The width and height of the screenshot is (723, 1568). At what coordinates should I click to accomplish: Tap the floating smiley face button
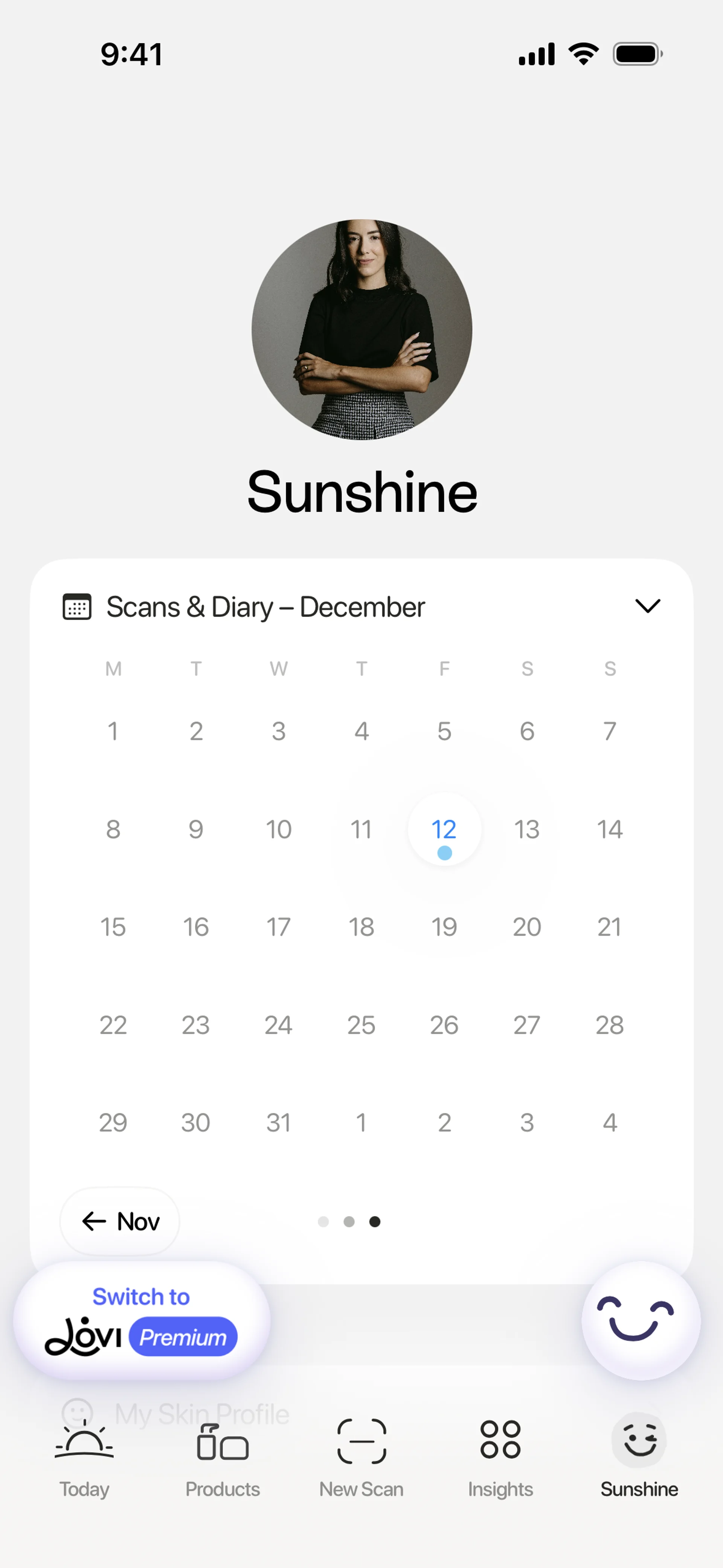pyautogui.click(x=641, y=1320)
